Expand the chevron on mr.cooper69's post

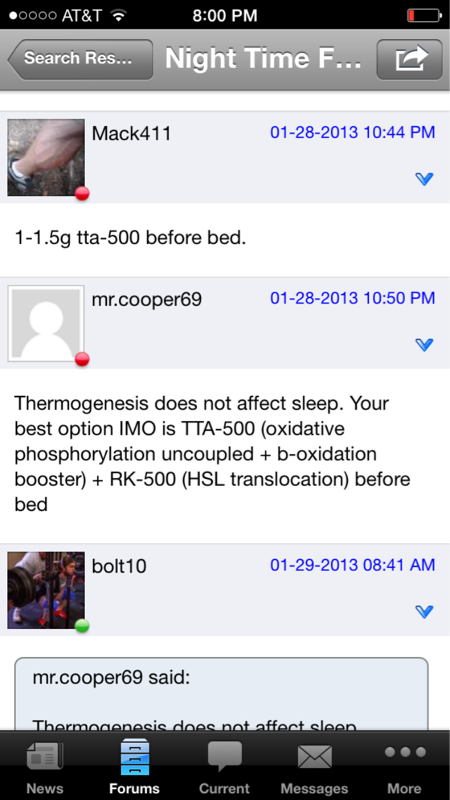(424, 344)
